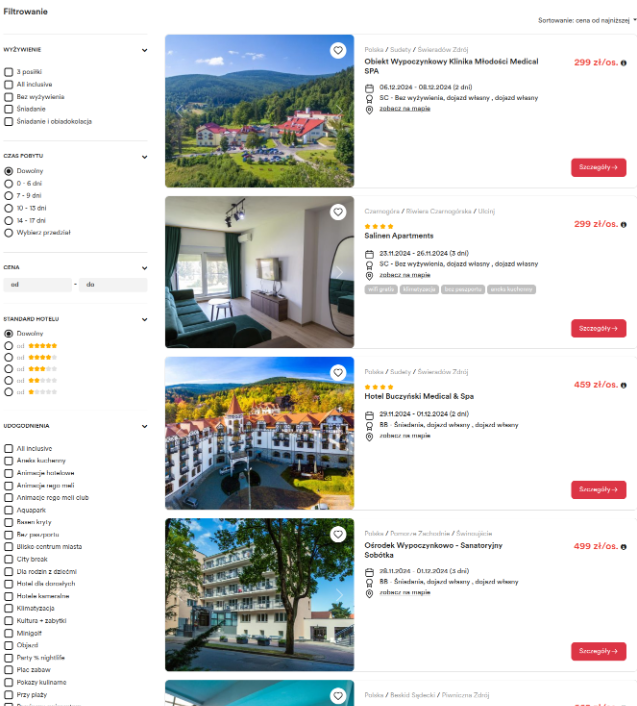Choose Wybierz przedział stay option
The width and height of the screenshot is (637, 706).
9,232
